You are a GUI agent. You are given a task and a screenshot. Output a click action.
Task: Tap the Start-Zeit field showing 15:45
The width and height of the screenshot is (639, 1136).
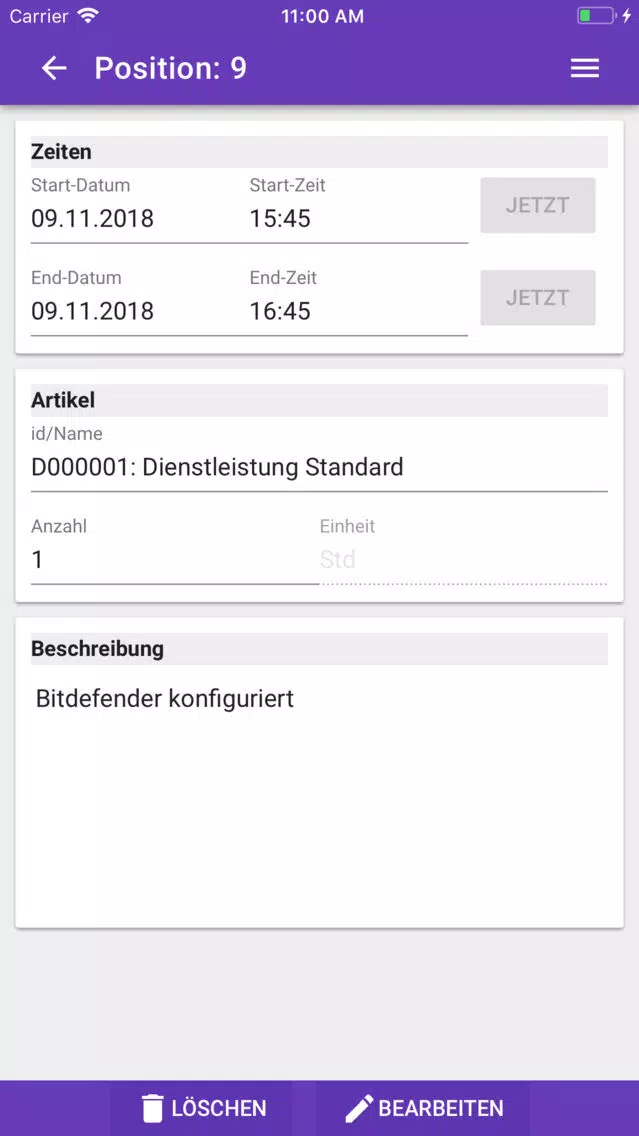coord(359,209)
